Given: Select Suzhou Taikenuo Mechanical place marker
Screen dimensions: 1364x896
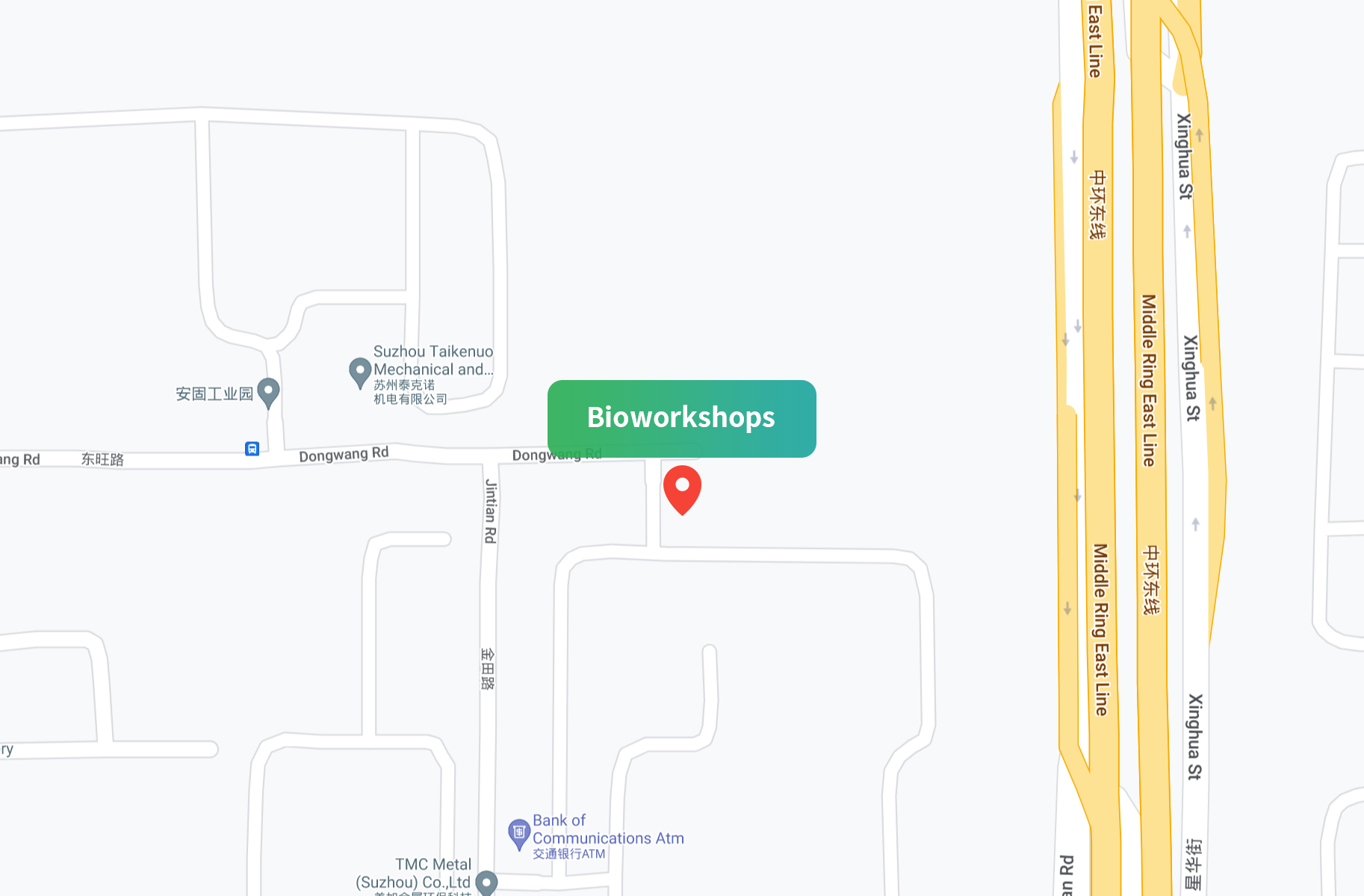Looking at the screenshot, I should (x=360, y=371).
